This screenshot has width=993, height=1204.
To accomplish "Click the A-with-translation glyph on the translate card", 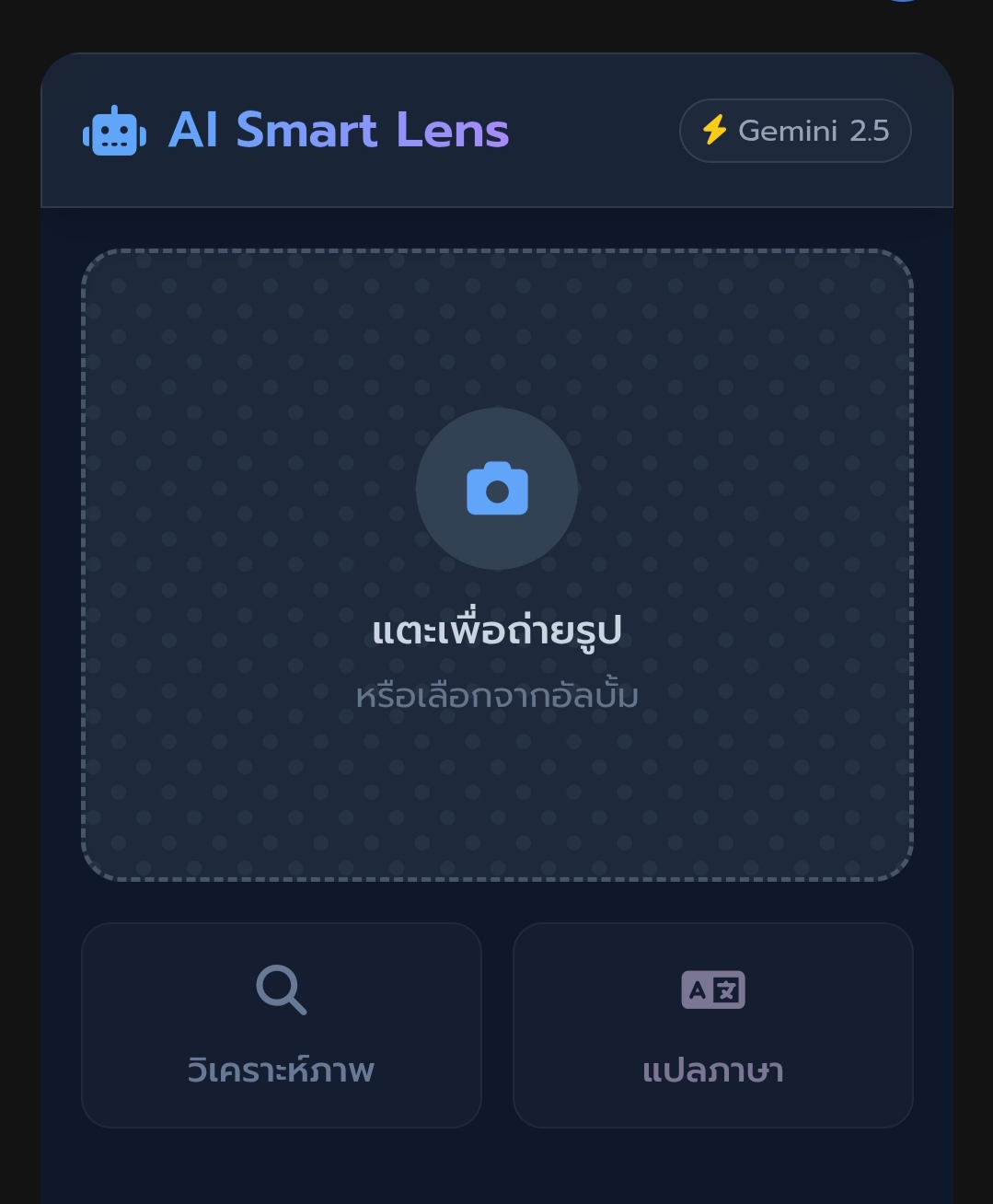I will tap(713, 989).
